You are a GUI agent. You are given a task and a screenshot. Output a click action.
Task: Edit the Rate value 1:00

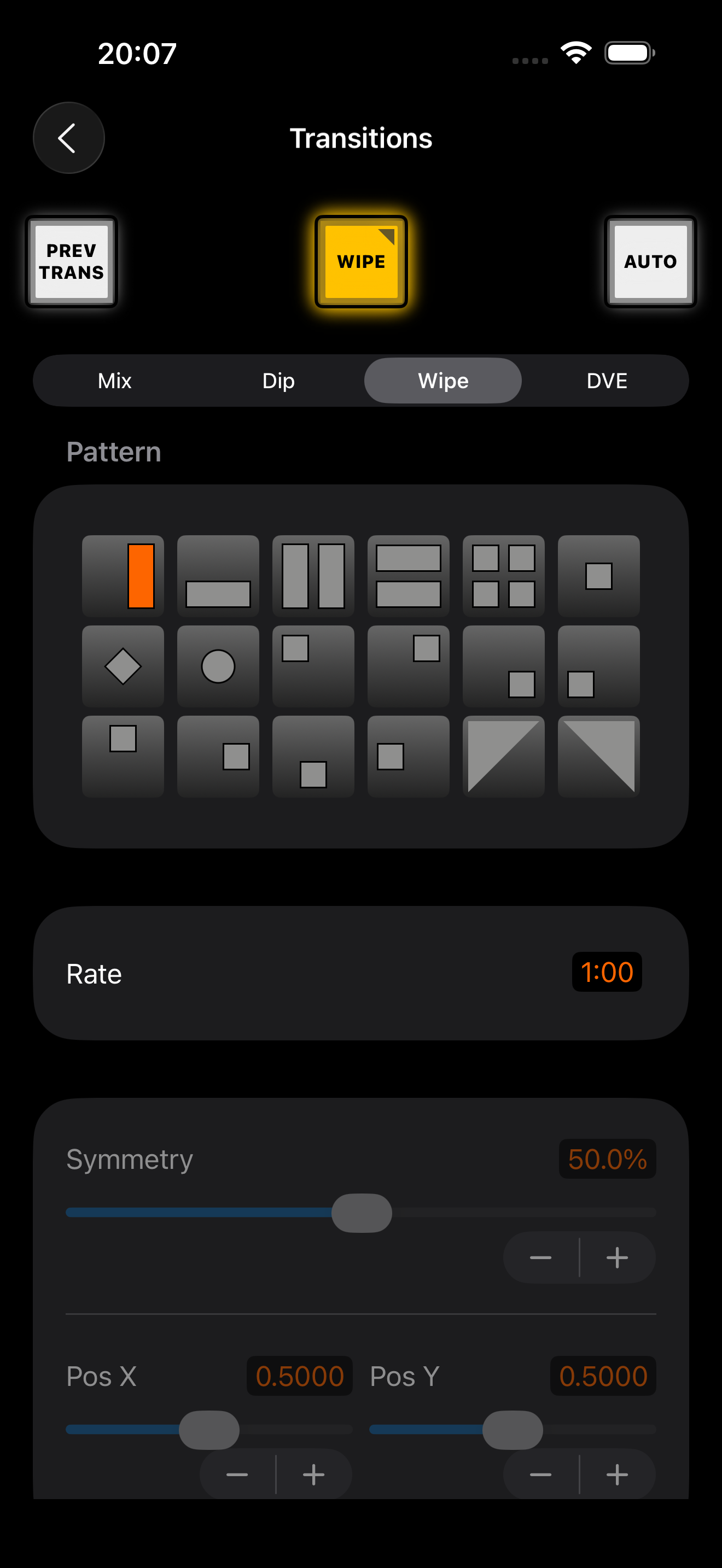607,972
